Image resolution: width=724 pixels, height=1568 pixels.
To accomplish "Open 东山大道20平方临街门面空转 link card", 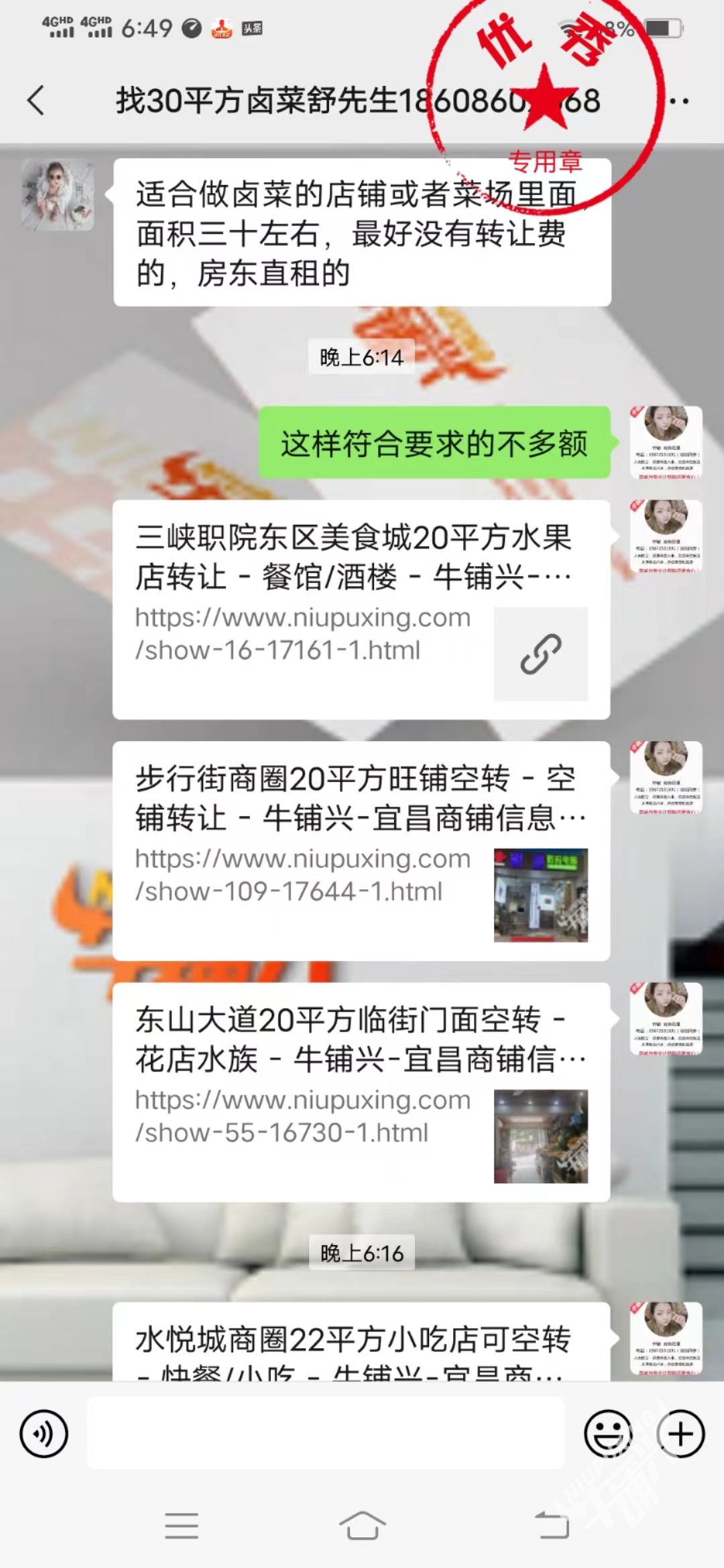I will pyautogui.click(x=361, y=1092).
